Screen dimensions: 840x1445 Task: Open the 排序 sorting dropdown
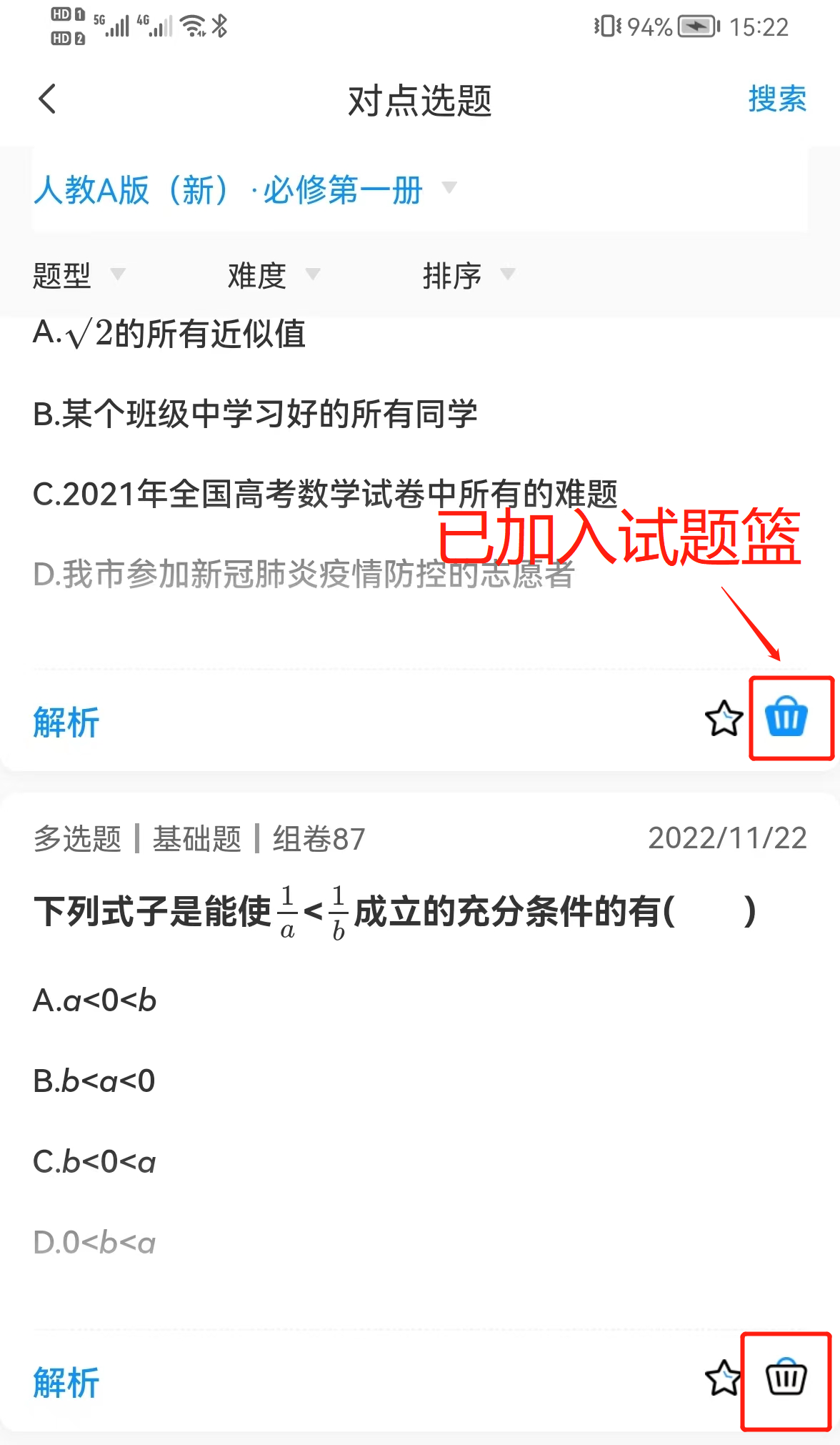coord(469,275)
